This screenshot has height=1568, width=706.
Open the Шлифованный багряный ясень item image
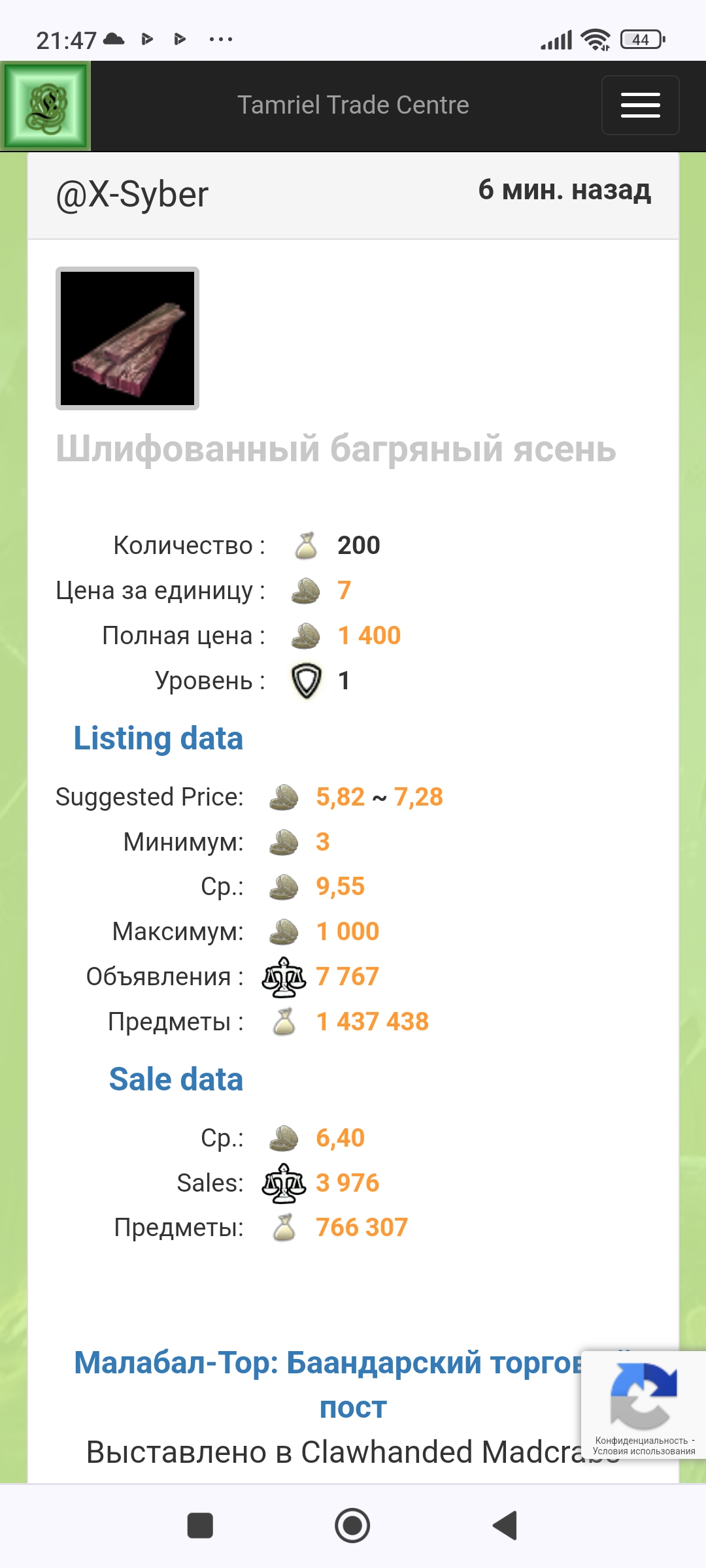127,338
